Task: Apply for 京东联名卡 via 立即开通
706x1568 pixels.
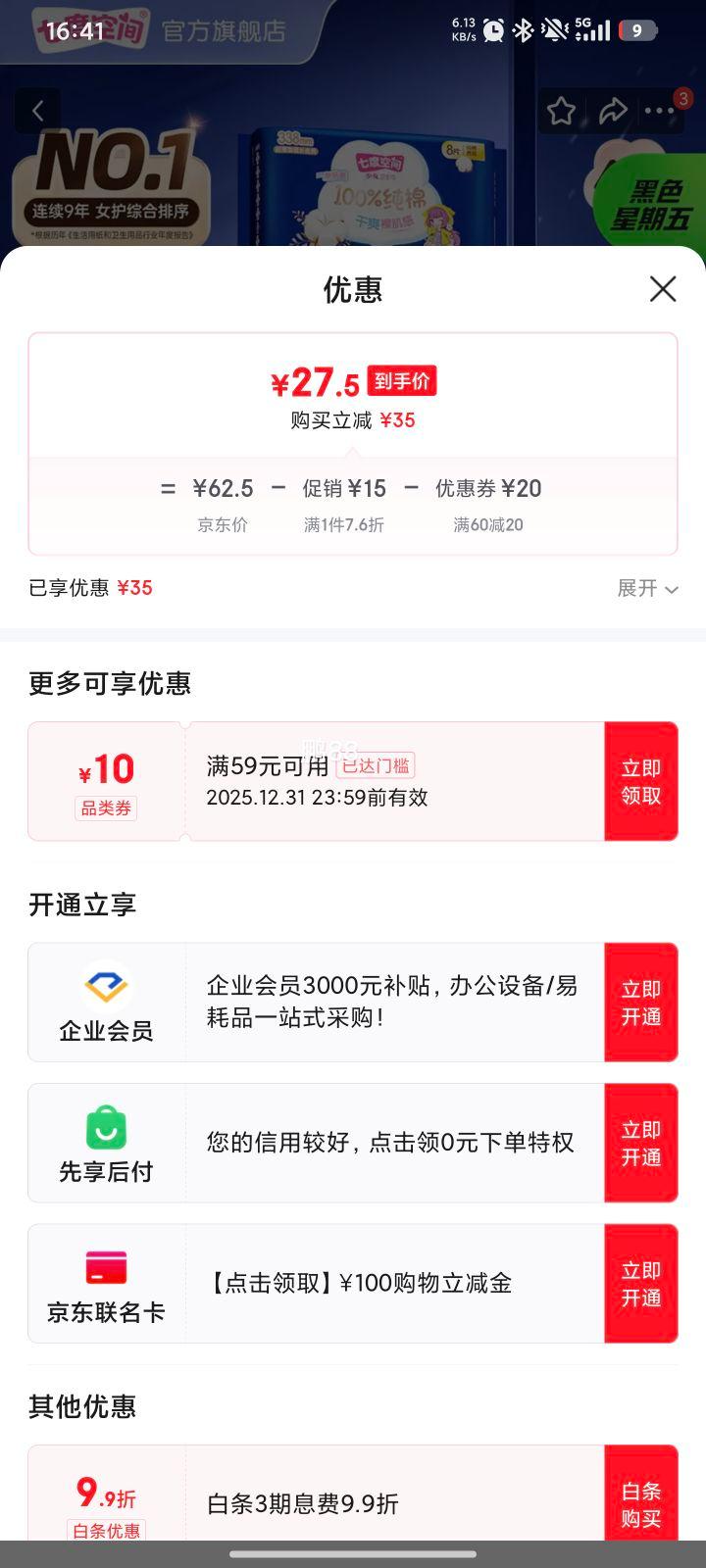Action: [x=641, y=1283]
